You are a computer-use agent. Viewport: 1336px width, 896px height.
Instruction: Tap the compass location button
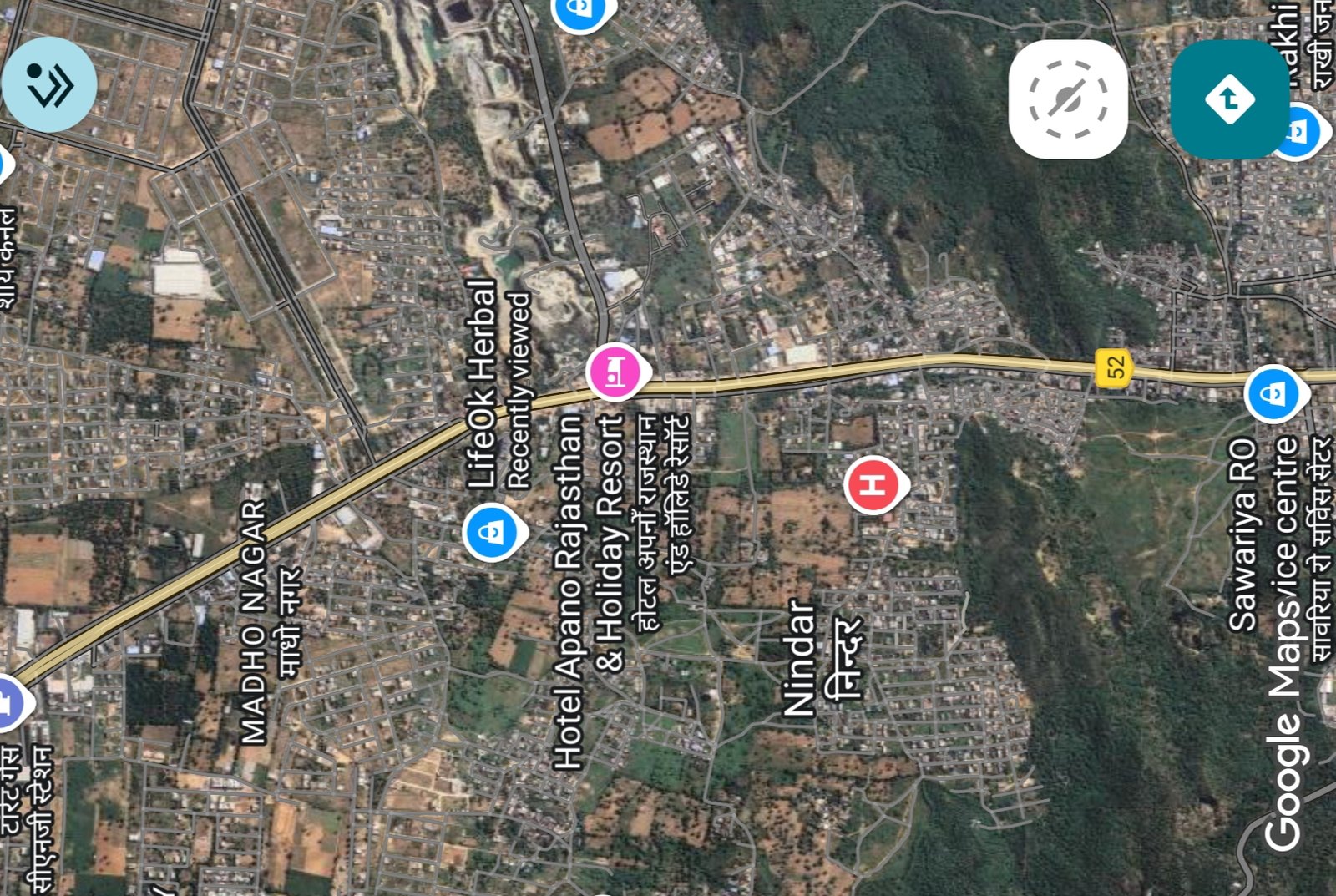click(1068, 99)
